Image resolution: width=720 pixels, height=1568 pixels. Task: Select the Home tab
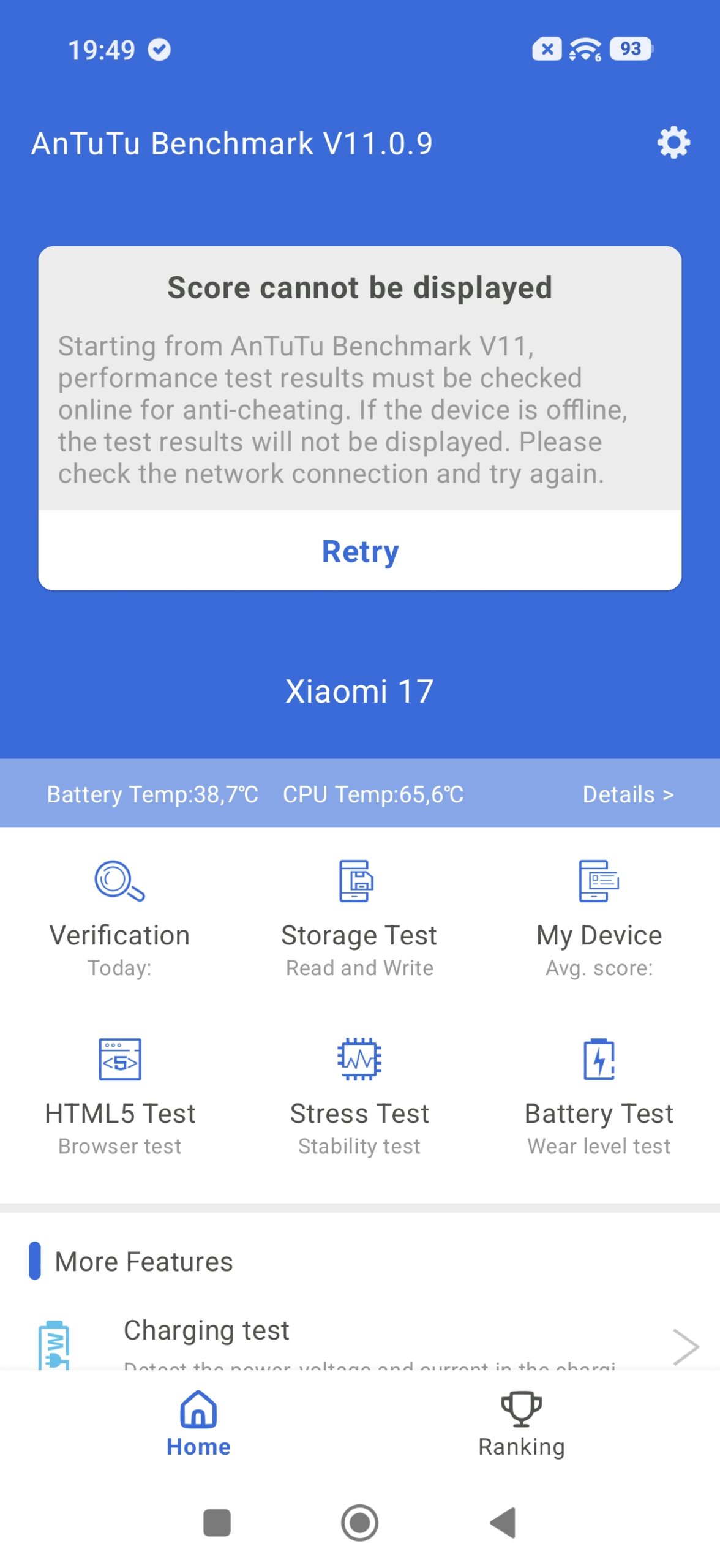[x=198, y=1423]
